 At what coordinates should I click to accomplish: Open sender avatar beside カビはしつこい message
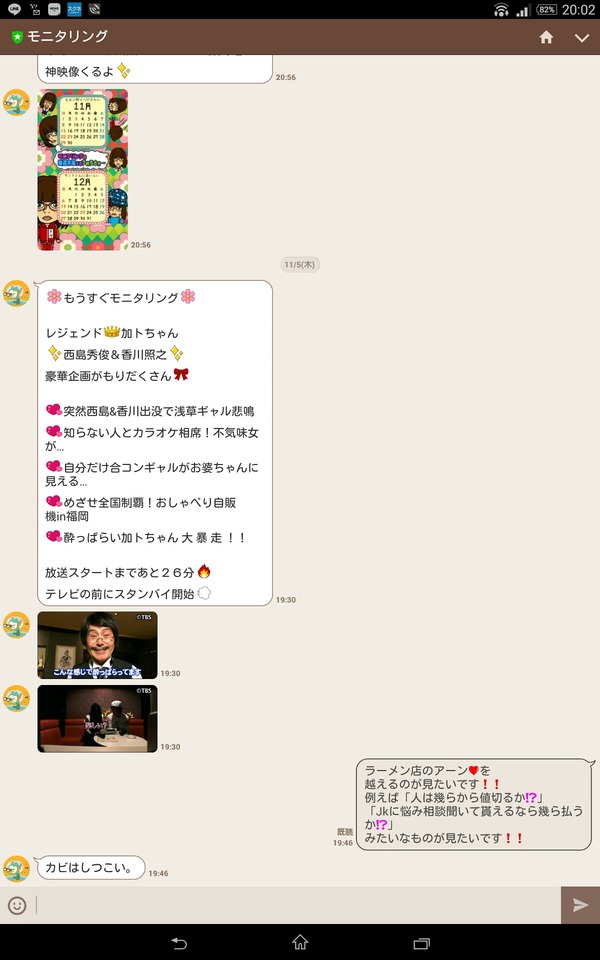coord(17,868)
